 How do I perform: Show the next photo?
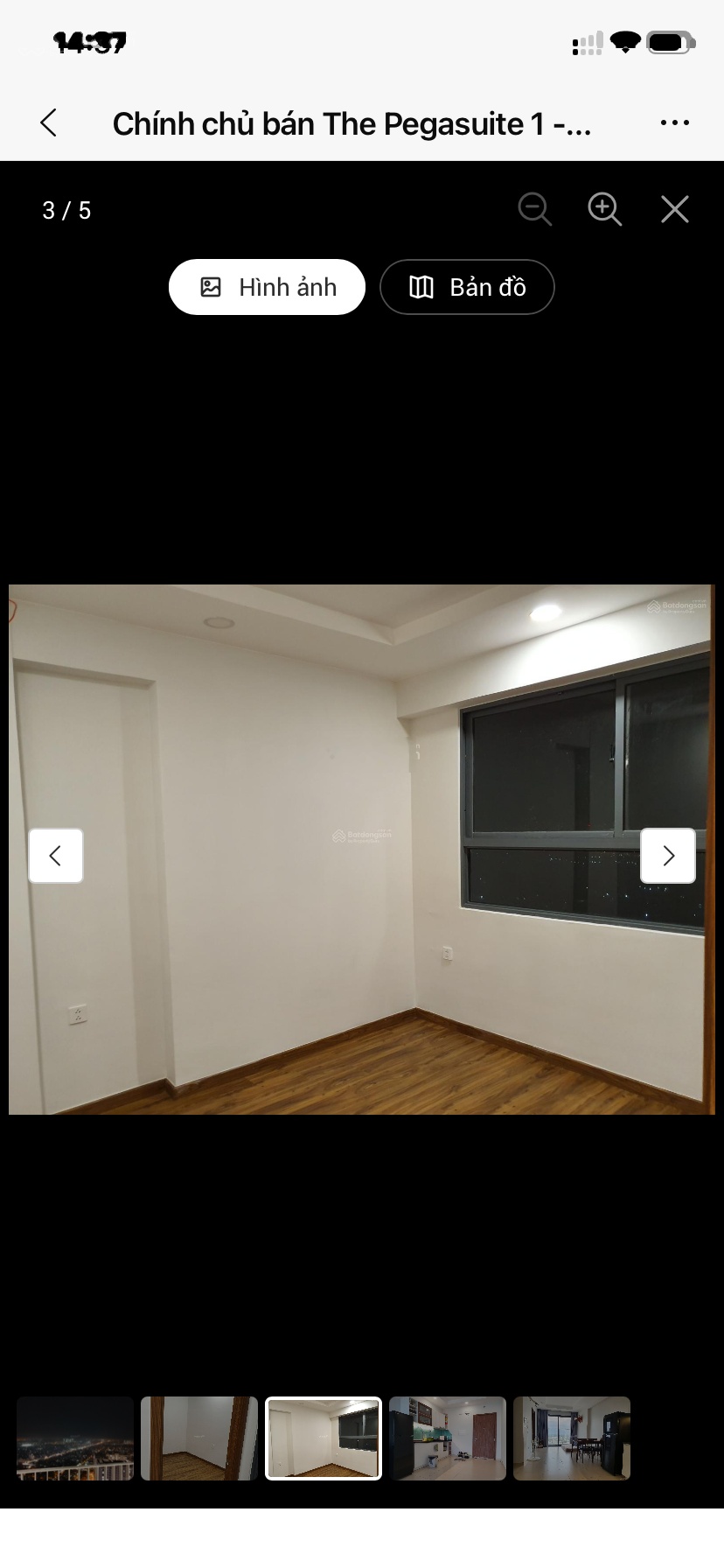(668, 856)
